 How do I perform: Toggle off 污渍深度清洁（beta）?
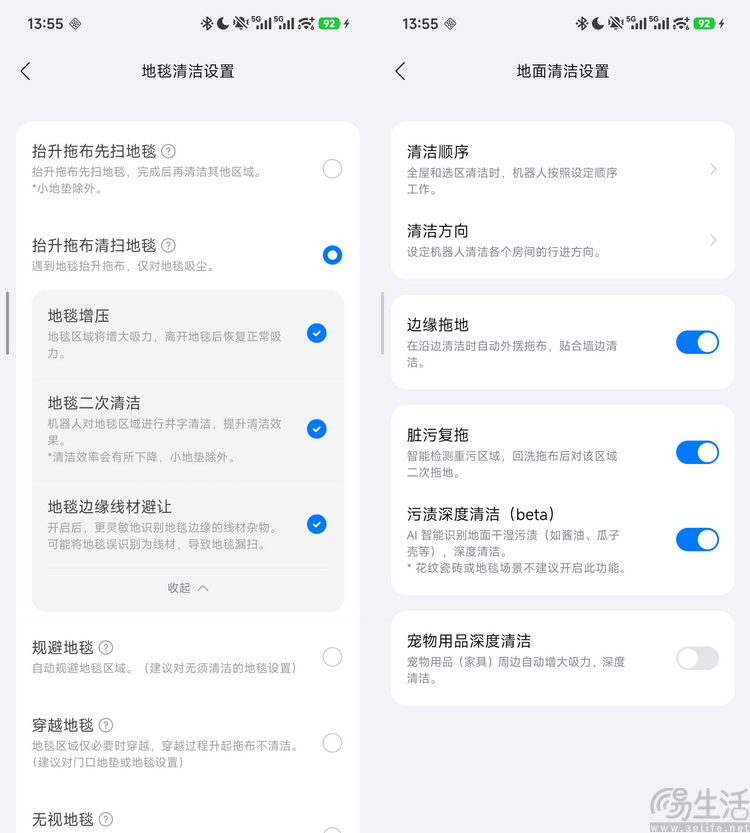(x=697, y=540)
